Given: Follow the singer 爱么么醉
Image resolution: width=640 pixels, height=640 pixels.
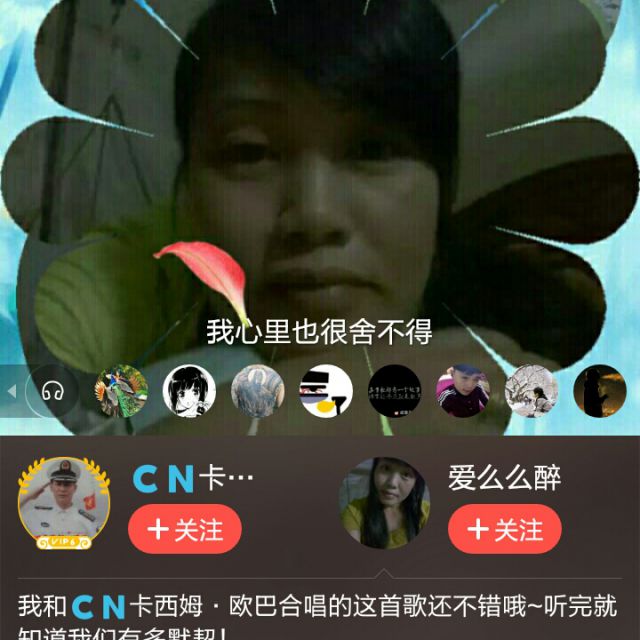Looking at the screenshot, I should (504, 529).
